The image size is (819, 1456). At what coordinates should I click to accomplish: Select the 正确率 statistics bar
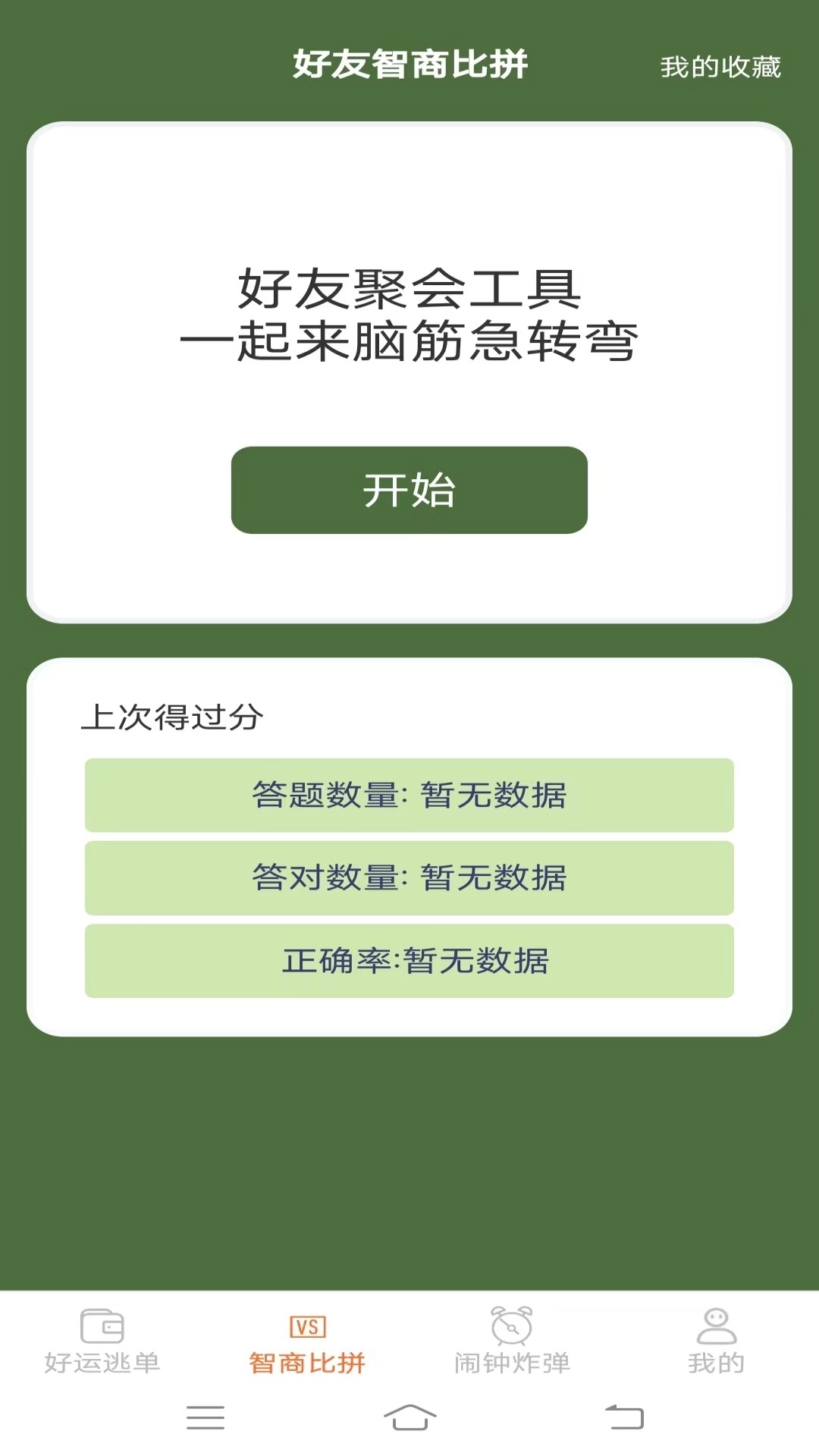click(409, 962)
